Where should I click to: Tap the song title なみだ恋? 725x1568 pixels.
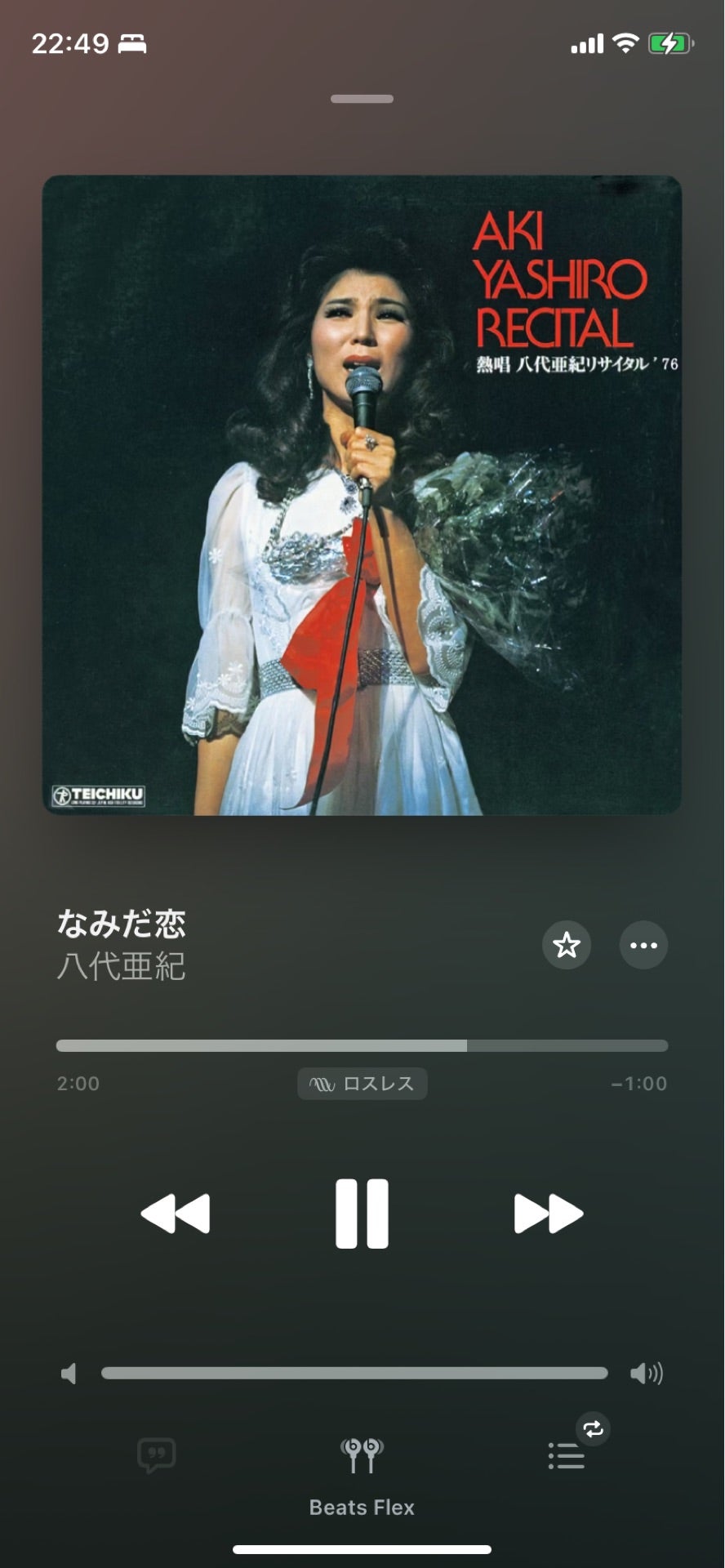[121, 924]
